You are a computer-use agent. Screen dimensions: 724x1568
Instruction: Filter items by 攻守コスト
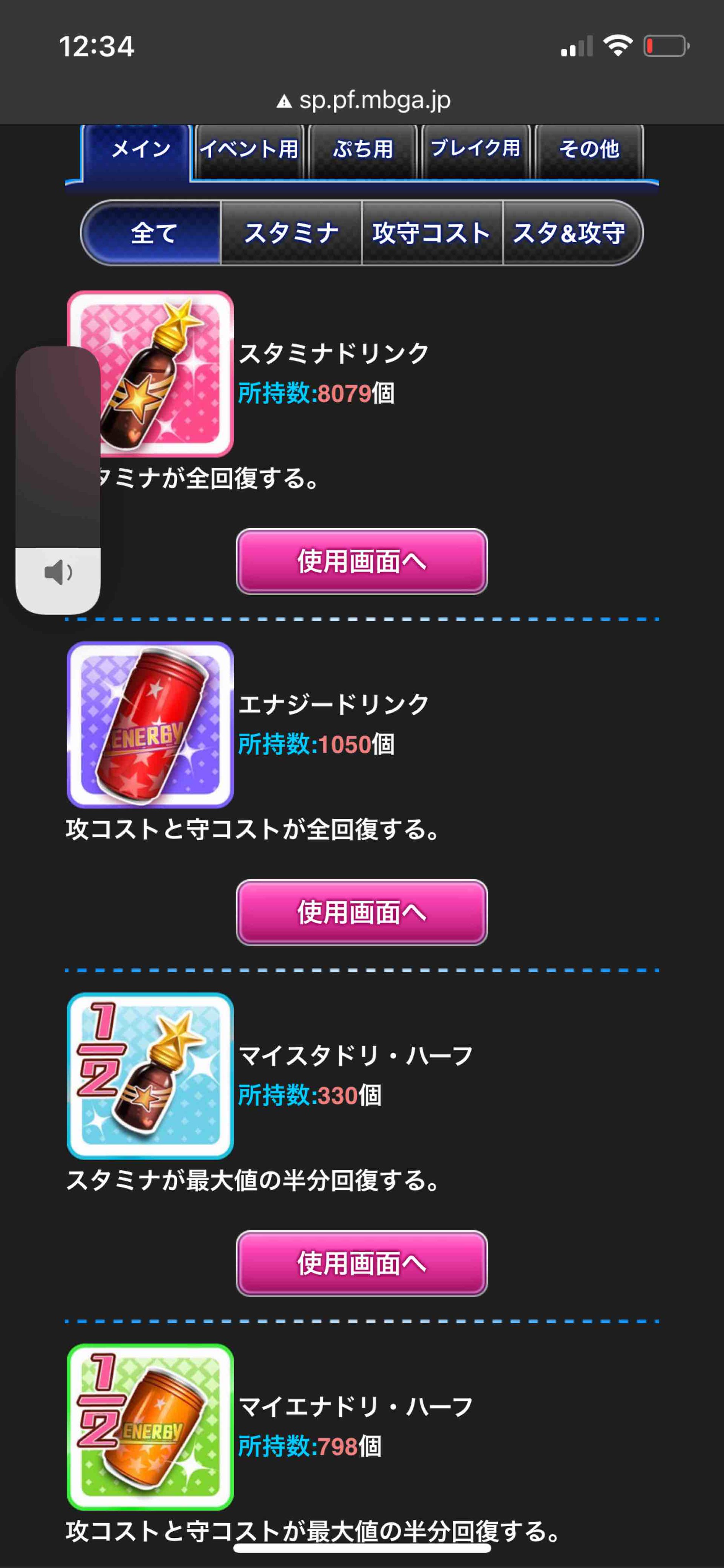[432, 233]
